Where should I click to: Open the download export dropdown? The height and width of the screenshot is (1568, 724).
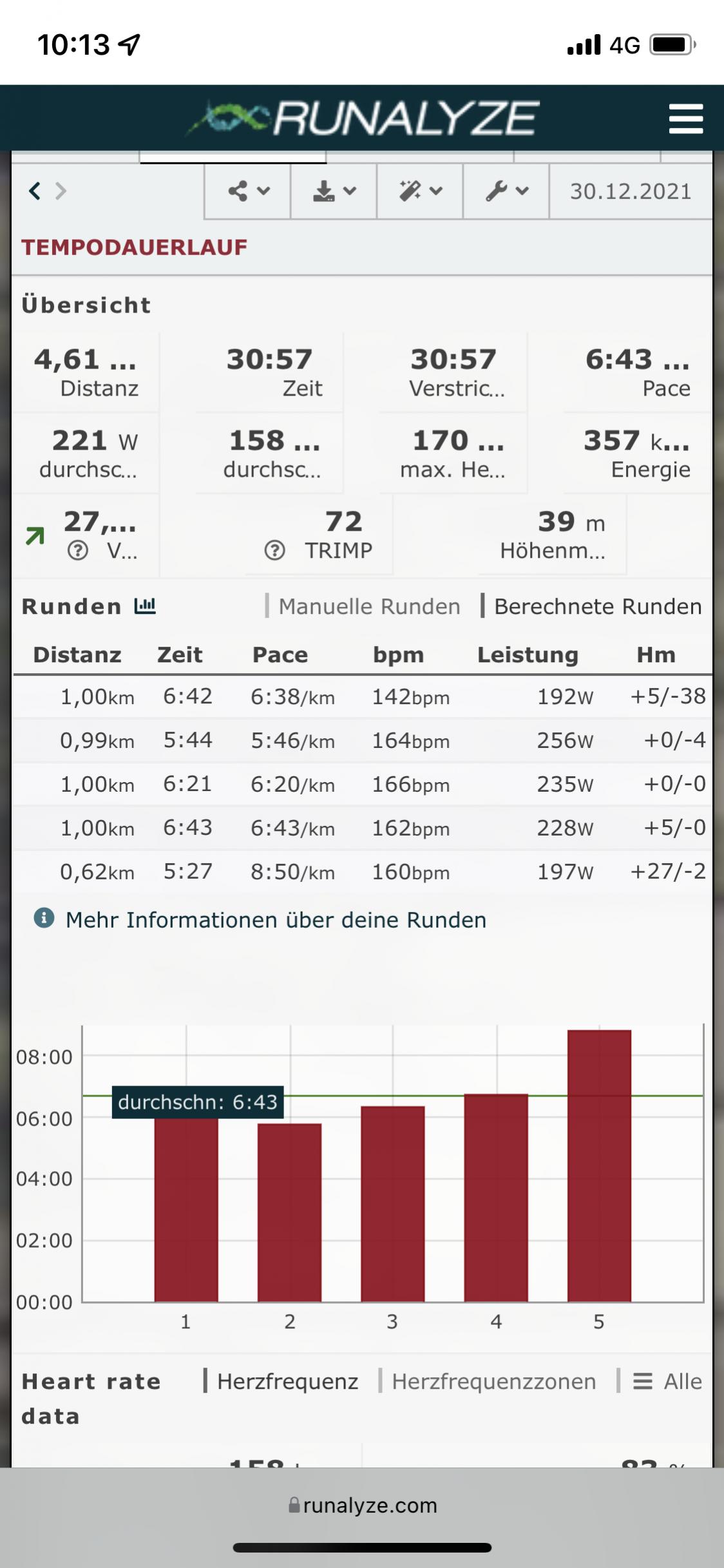[x=334, y=191]
